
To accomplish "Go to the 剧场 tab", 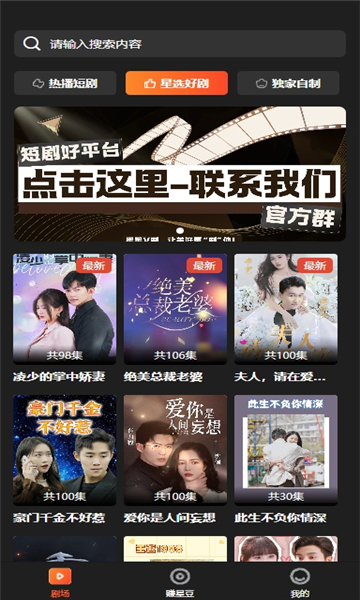I will pyautogui.click(x=60, y=583).
